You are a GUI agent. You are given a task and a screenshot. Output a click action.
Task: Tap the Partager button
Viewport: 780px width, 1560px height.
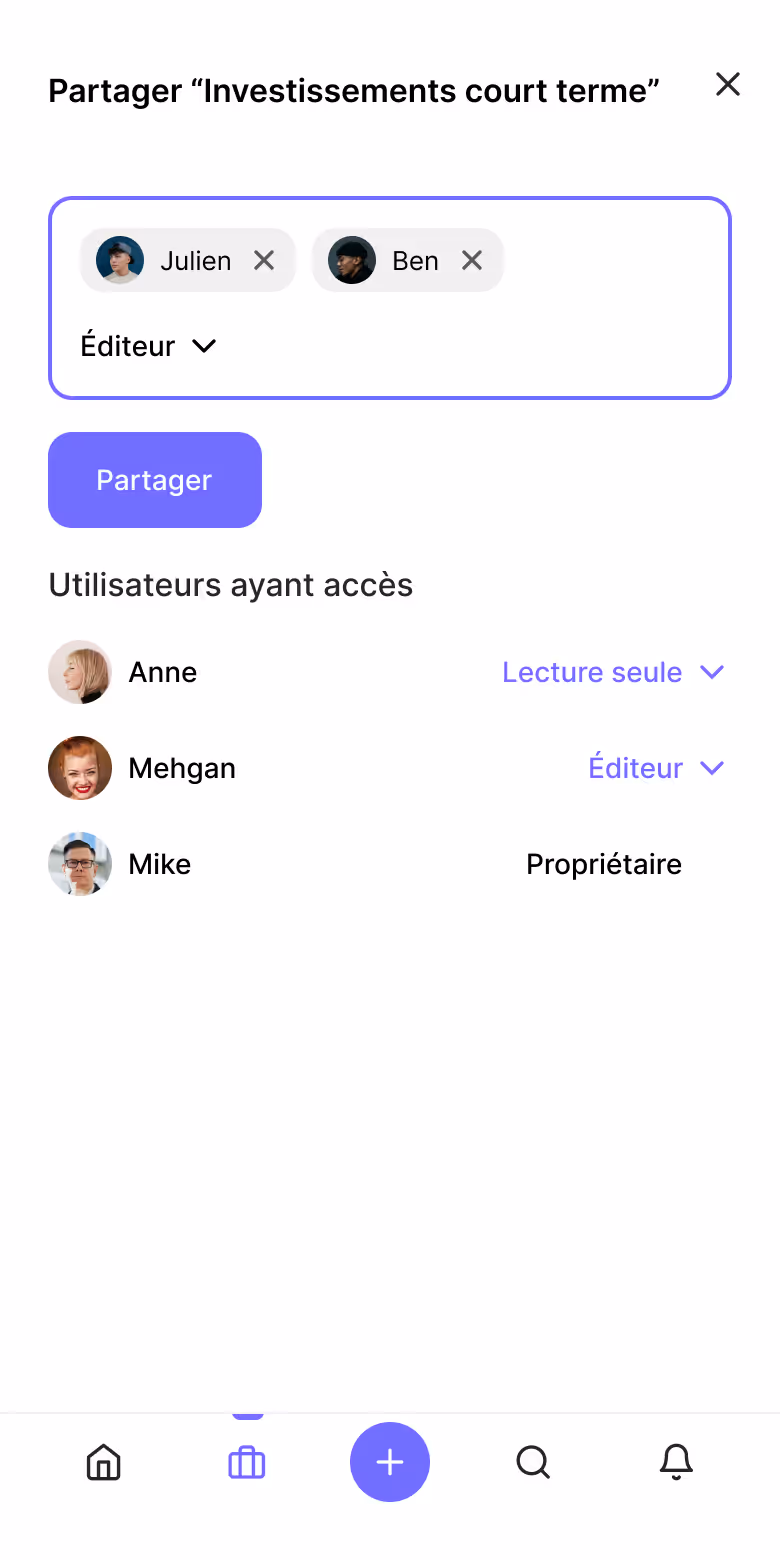tap(155, 480)
